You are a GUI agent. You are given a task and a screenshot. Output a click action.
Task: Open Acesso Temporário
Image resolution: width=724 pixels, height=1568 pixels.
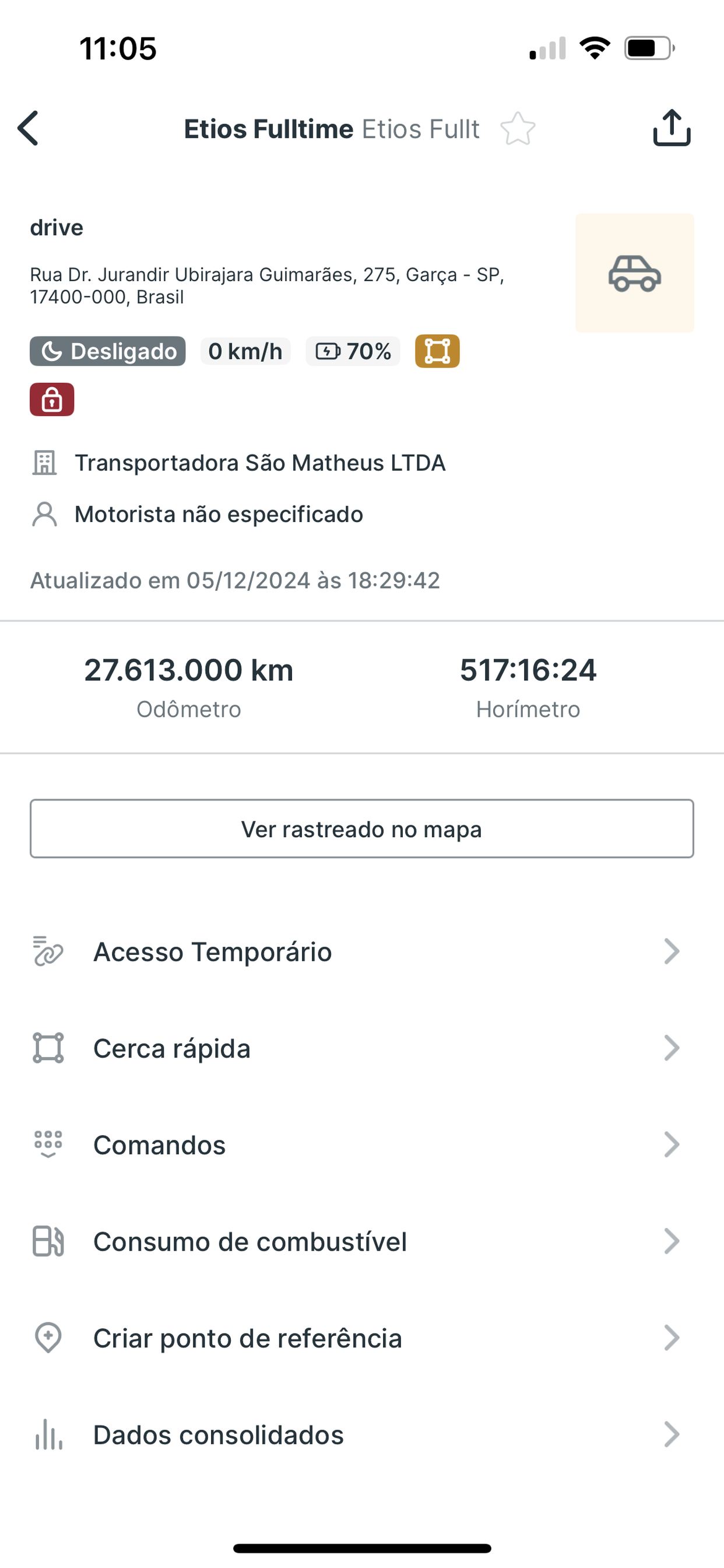click(362, 951)
